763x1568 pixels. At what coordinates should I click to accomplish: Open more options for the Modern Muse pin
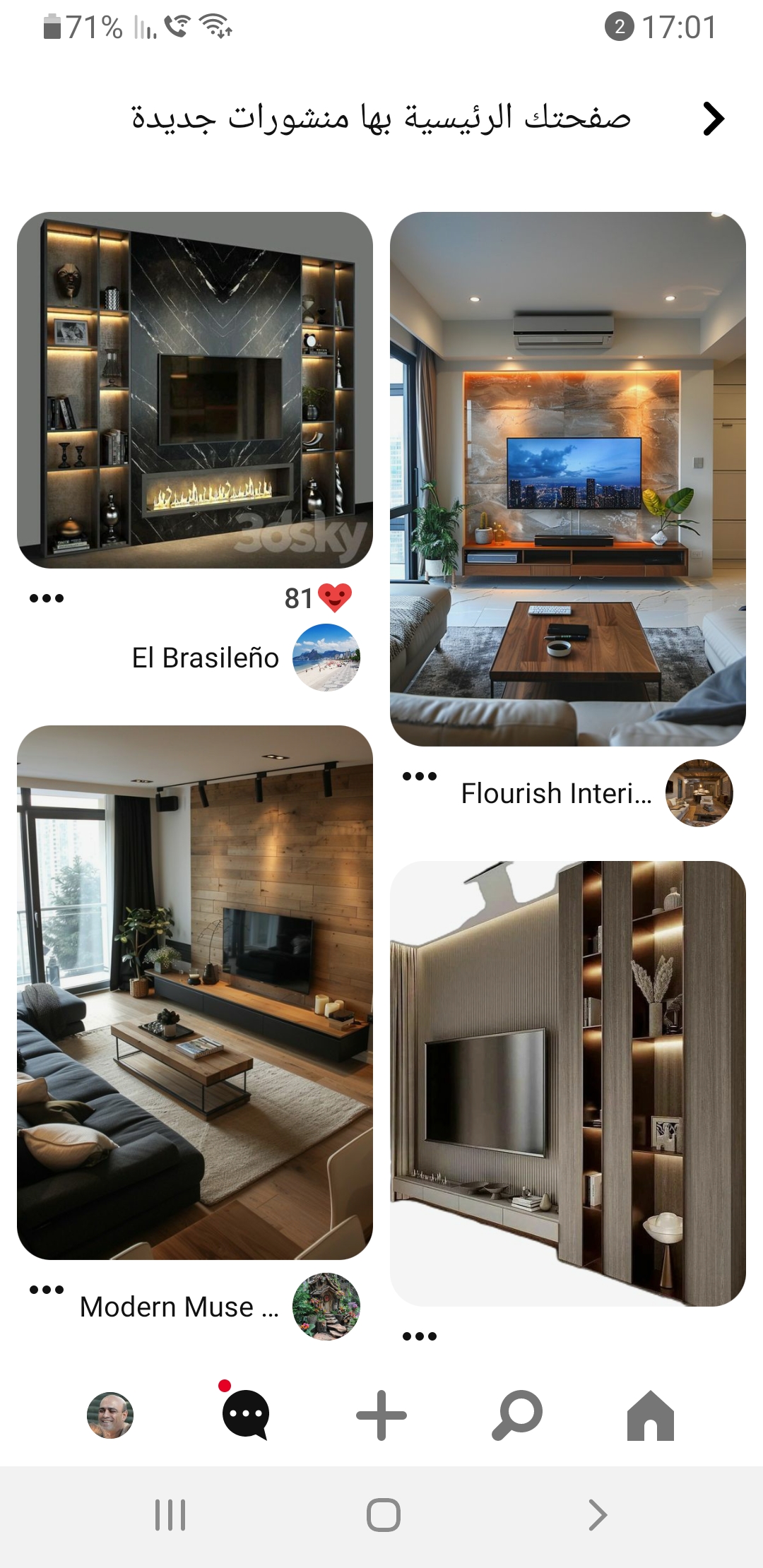[x=47, y=1290]
